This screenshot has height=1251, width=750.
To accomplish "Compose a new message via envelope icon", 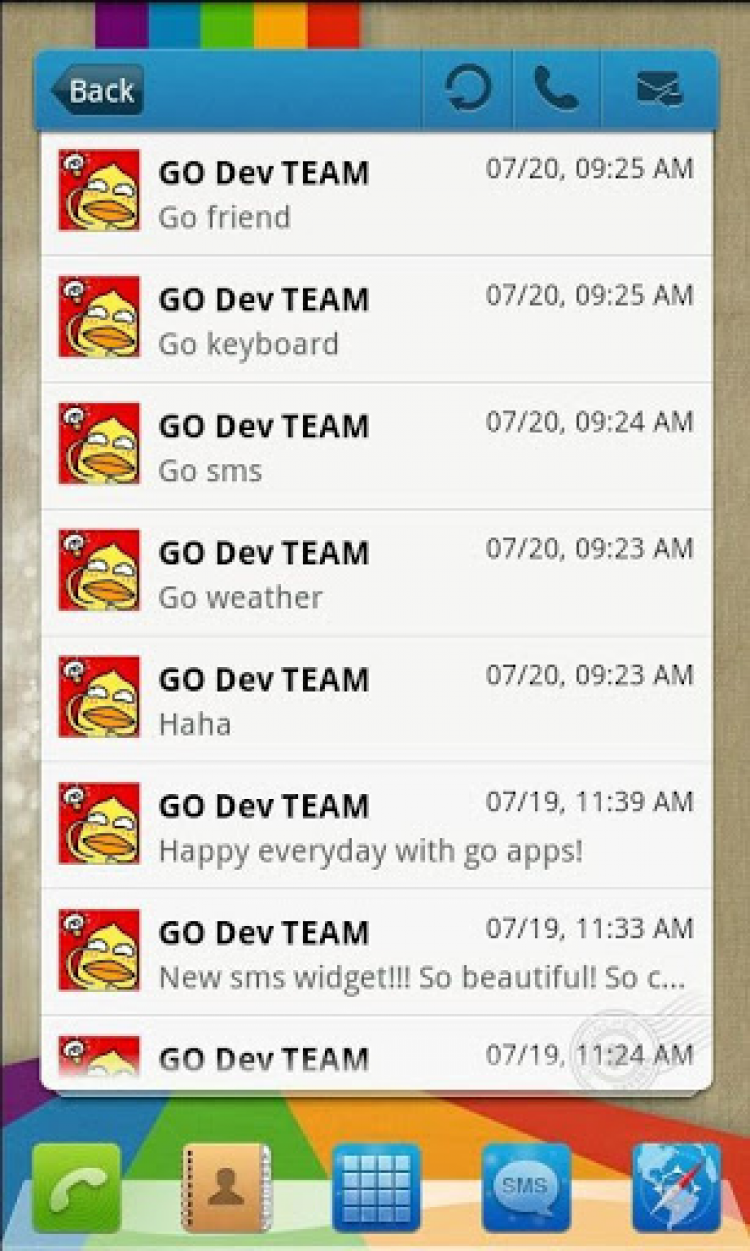I will coord(660,90).
